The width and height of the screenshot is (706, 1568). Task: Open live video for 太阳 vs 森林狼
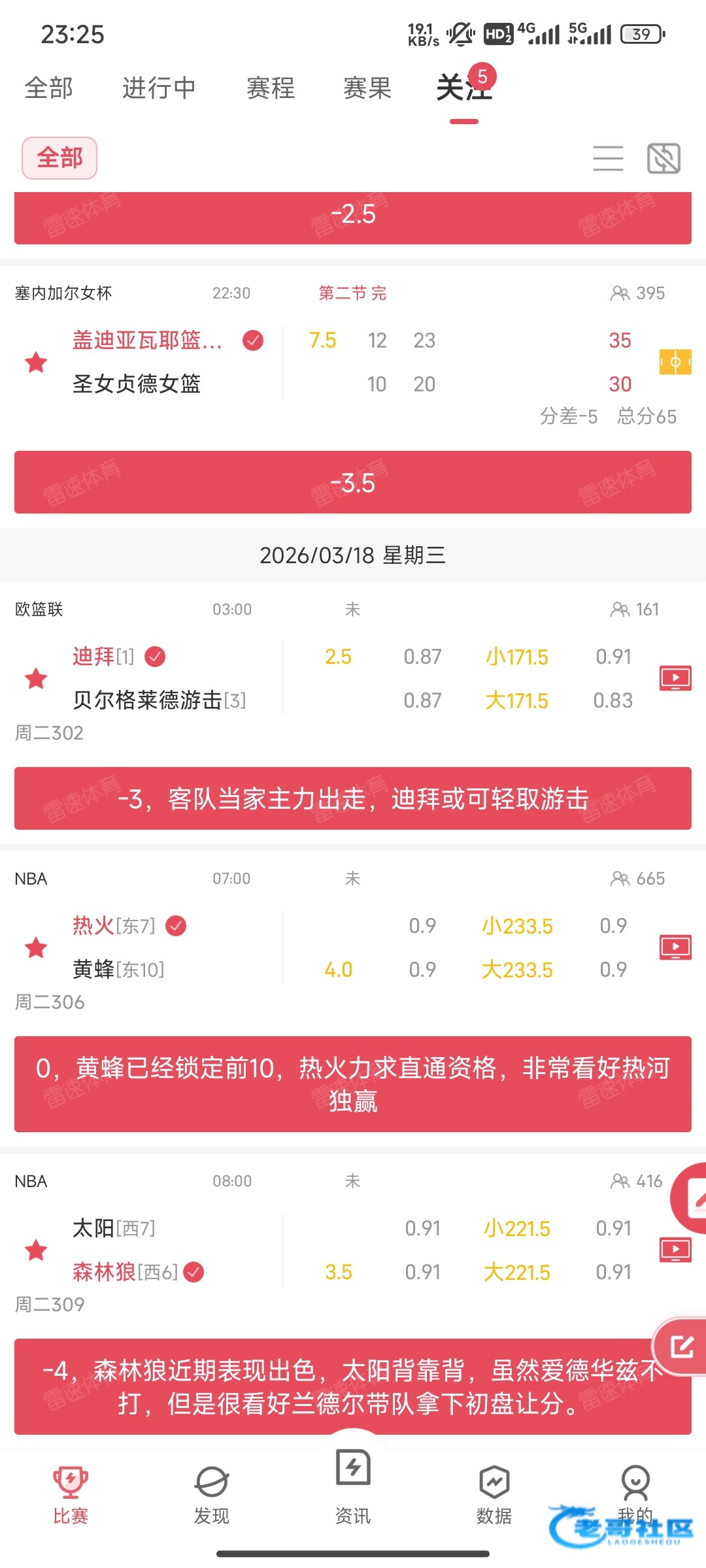pyautogui.click(x=675, y=1250)
